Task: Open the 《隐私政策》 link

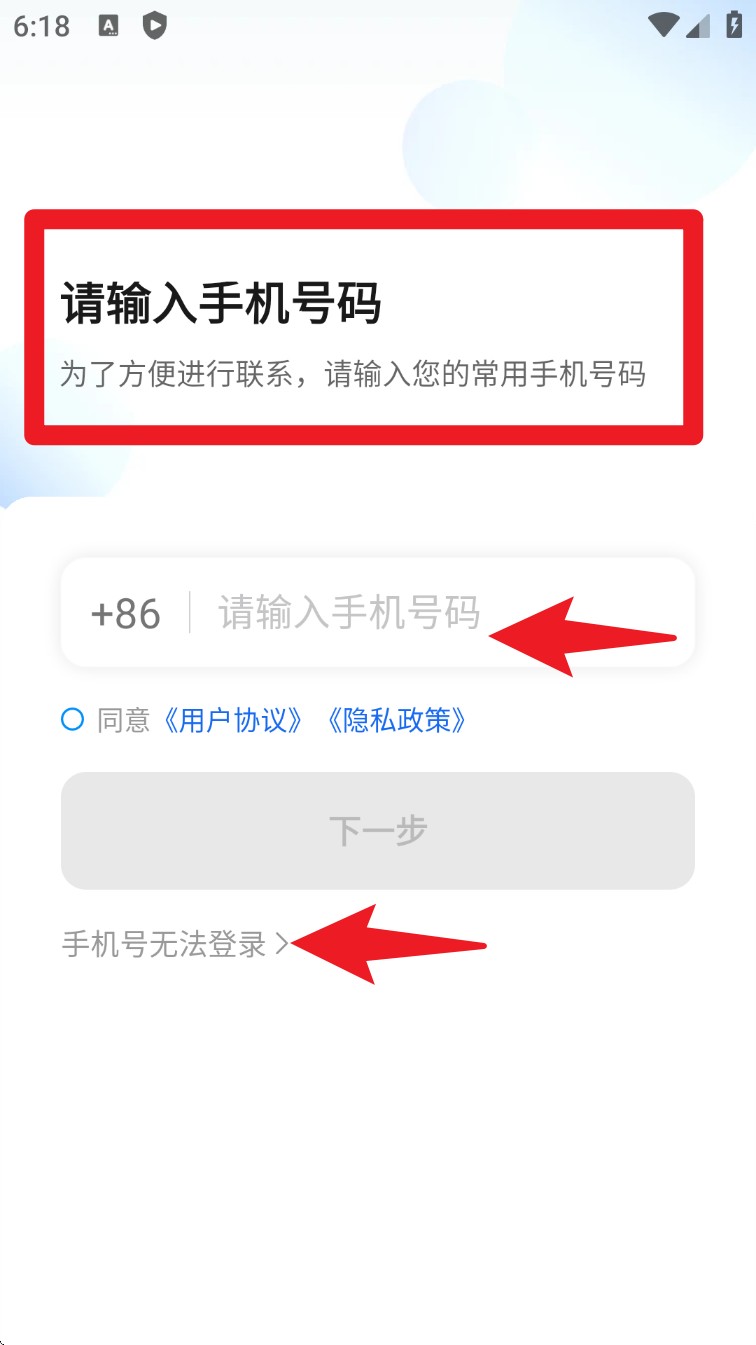Action: point(397,720)
